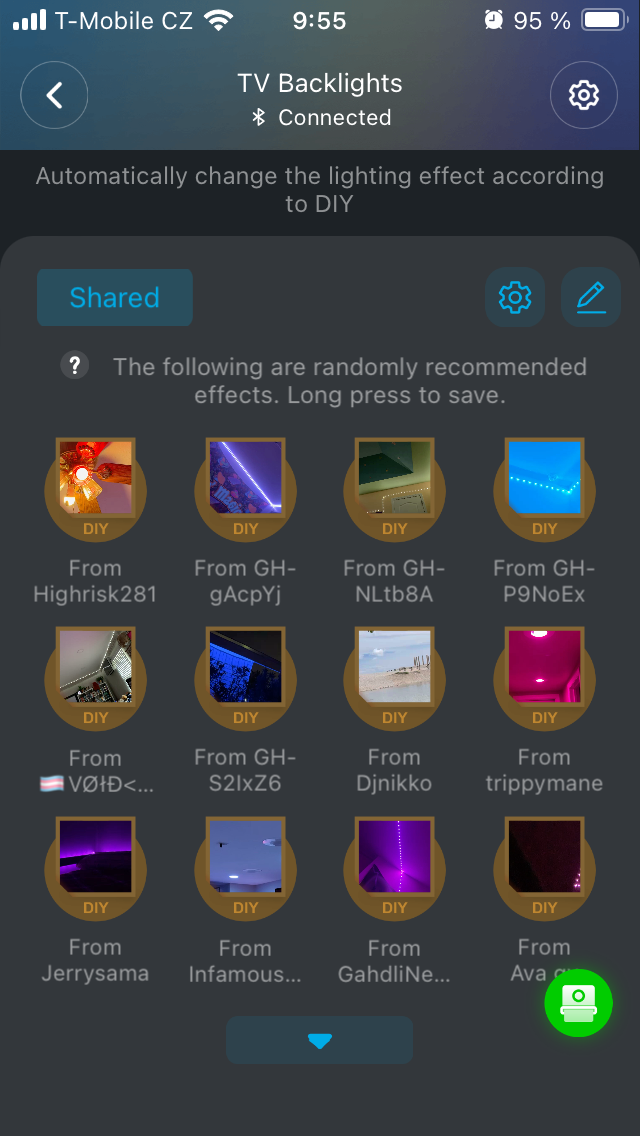The height and width of the screenshot is (1136, 640).
Task: Show help for recommended effects question mark
Action: tap(75, 366)
